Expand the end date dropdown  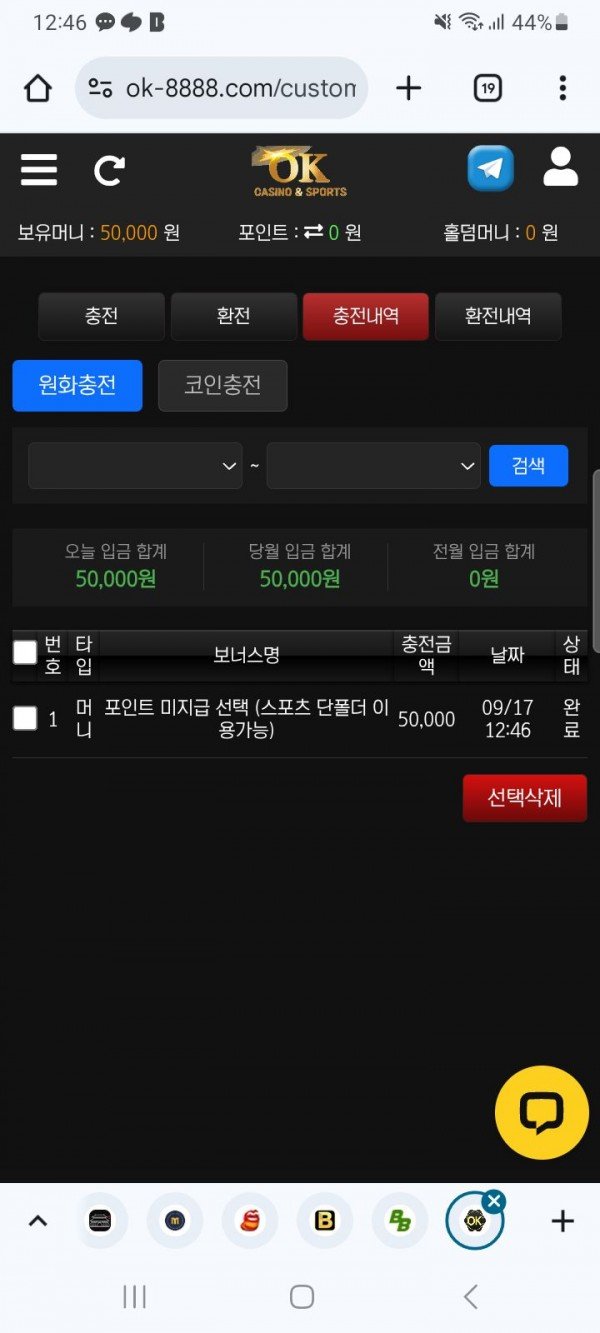(x=373, y=466)
